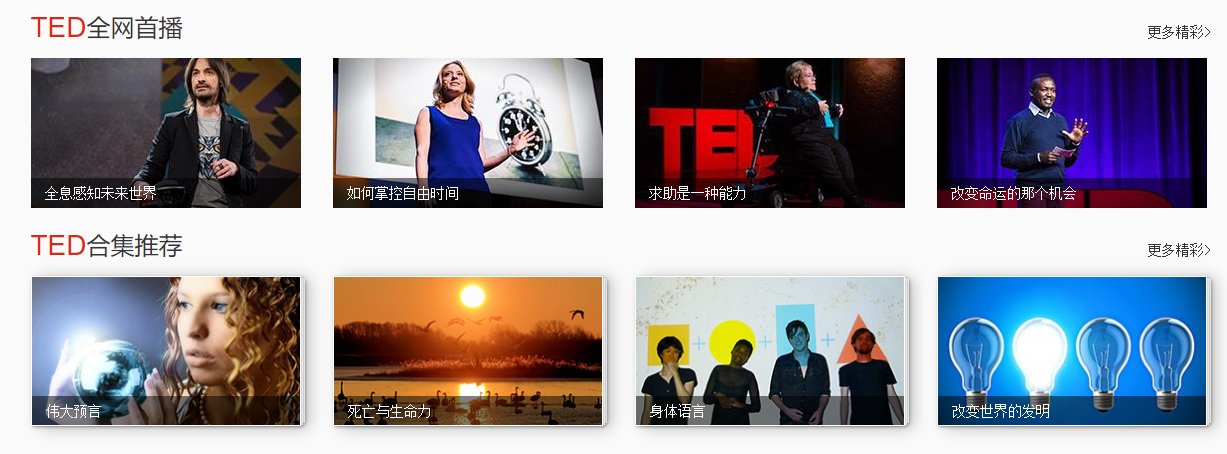Open 如何掌控自由时间 talk
1227x454 pixels.
[x=468, y=133]
